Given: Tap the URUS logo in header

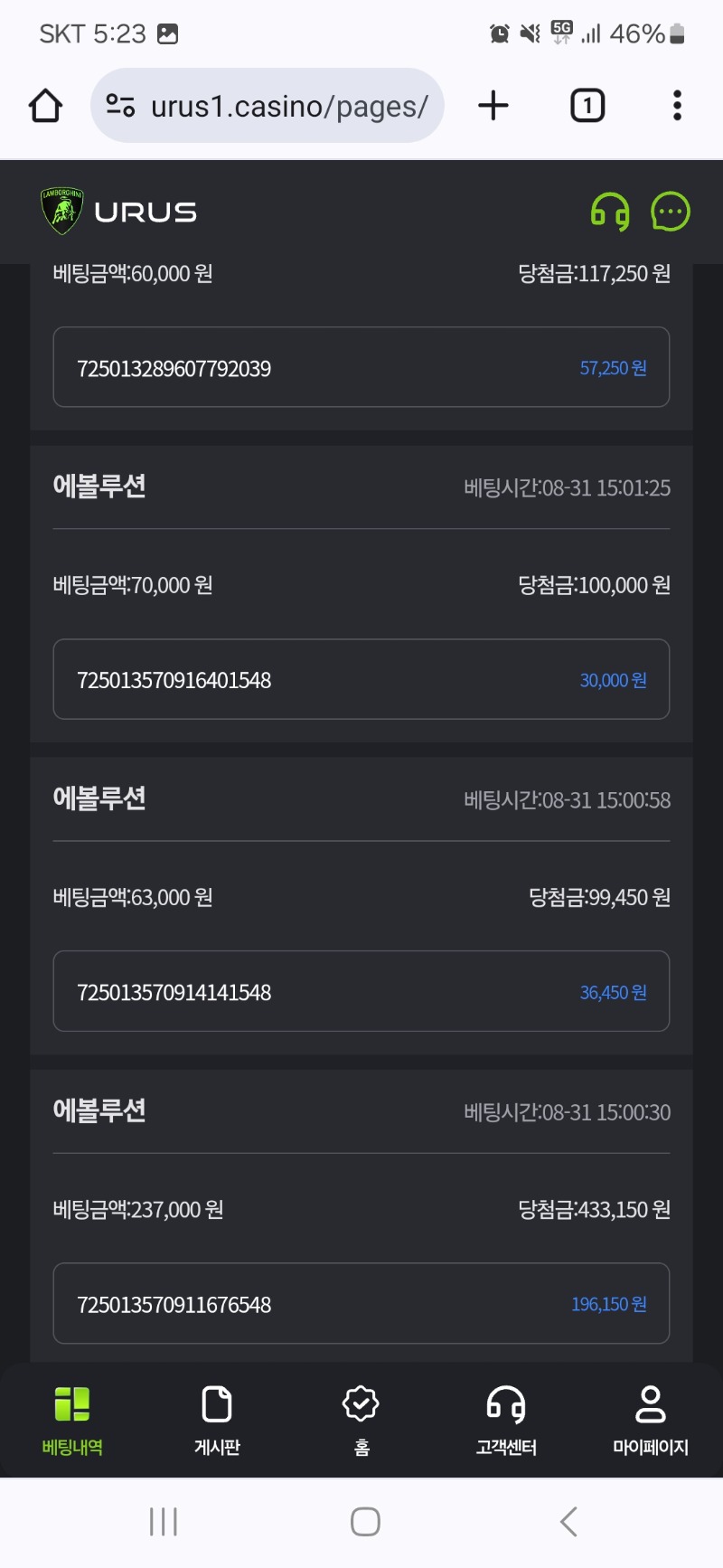Looking at the screenshot, I should coord(118,212).
